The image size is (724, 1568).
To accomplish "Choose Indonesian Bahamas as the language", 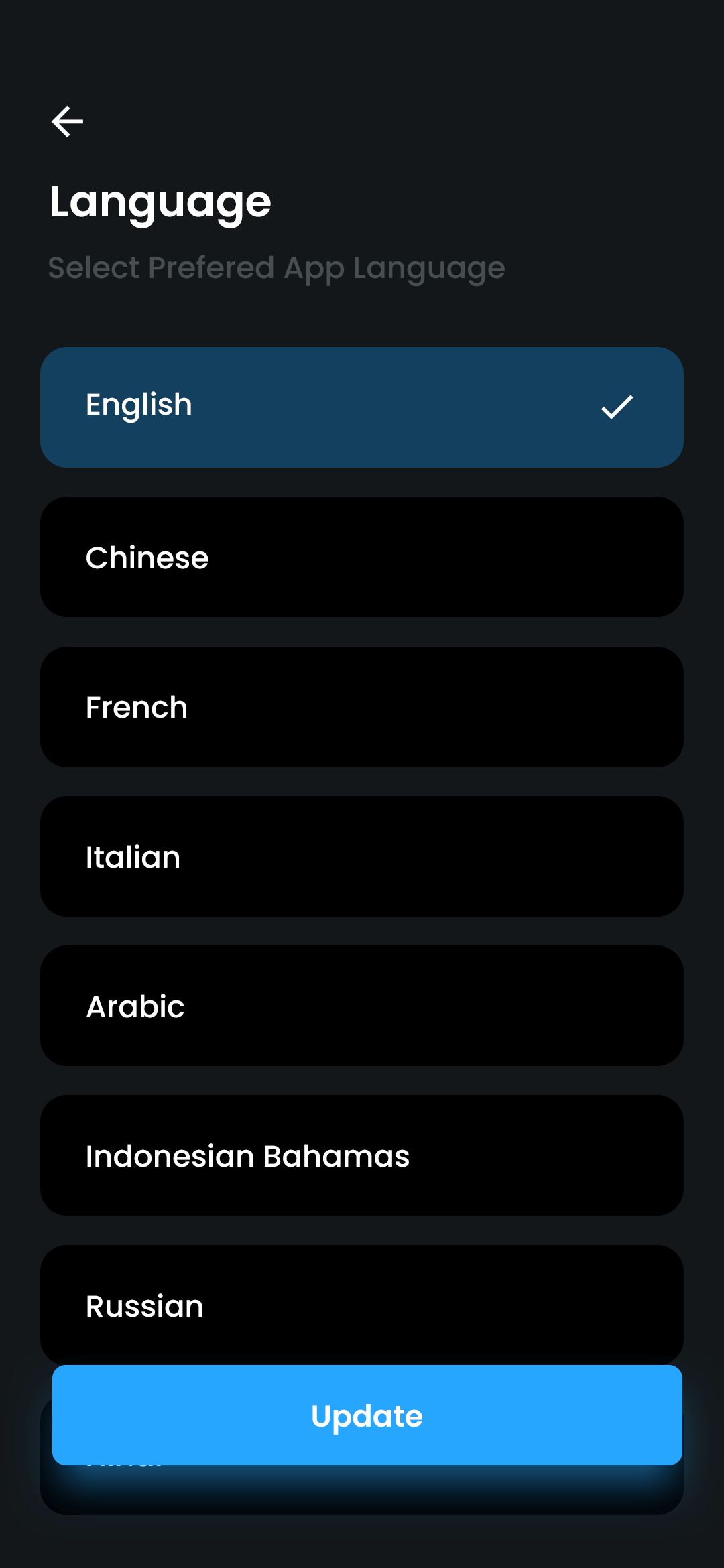I will point(362,1155).
